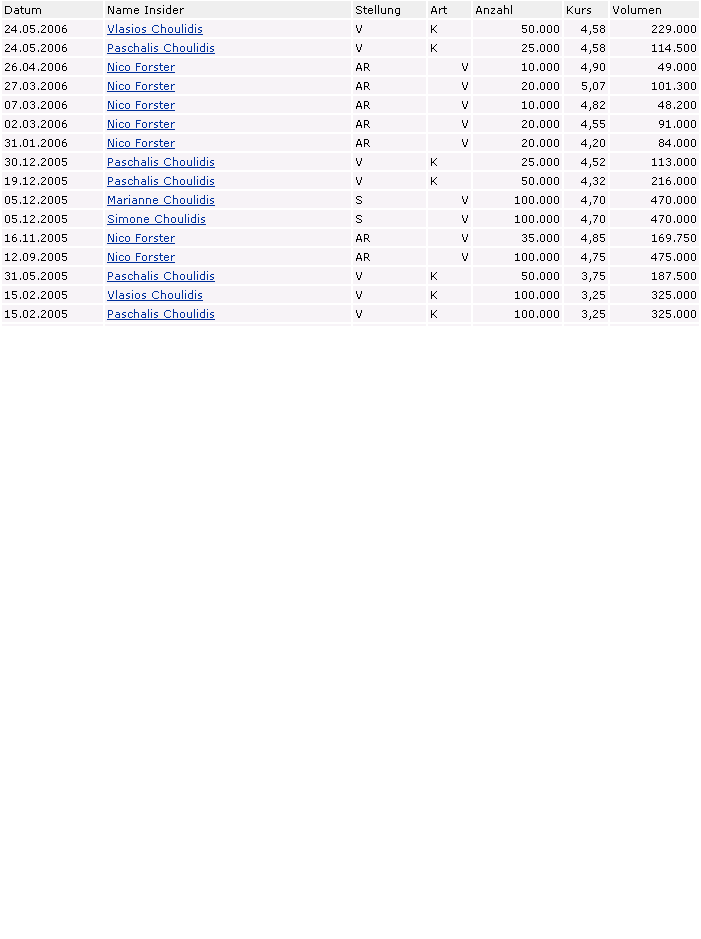Image resolution: width=701 pixels, height=939 pixels.
Task: Select Vlasios Choulidis in the 15.02.2005 row
Action: pos(155,295)
